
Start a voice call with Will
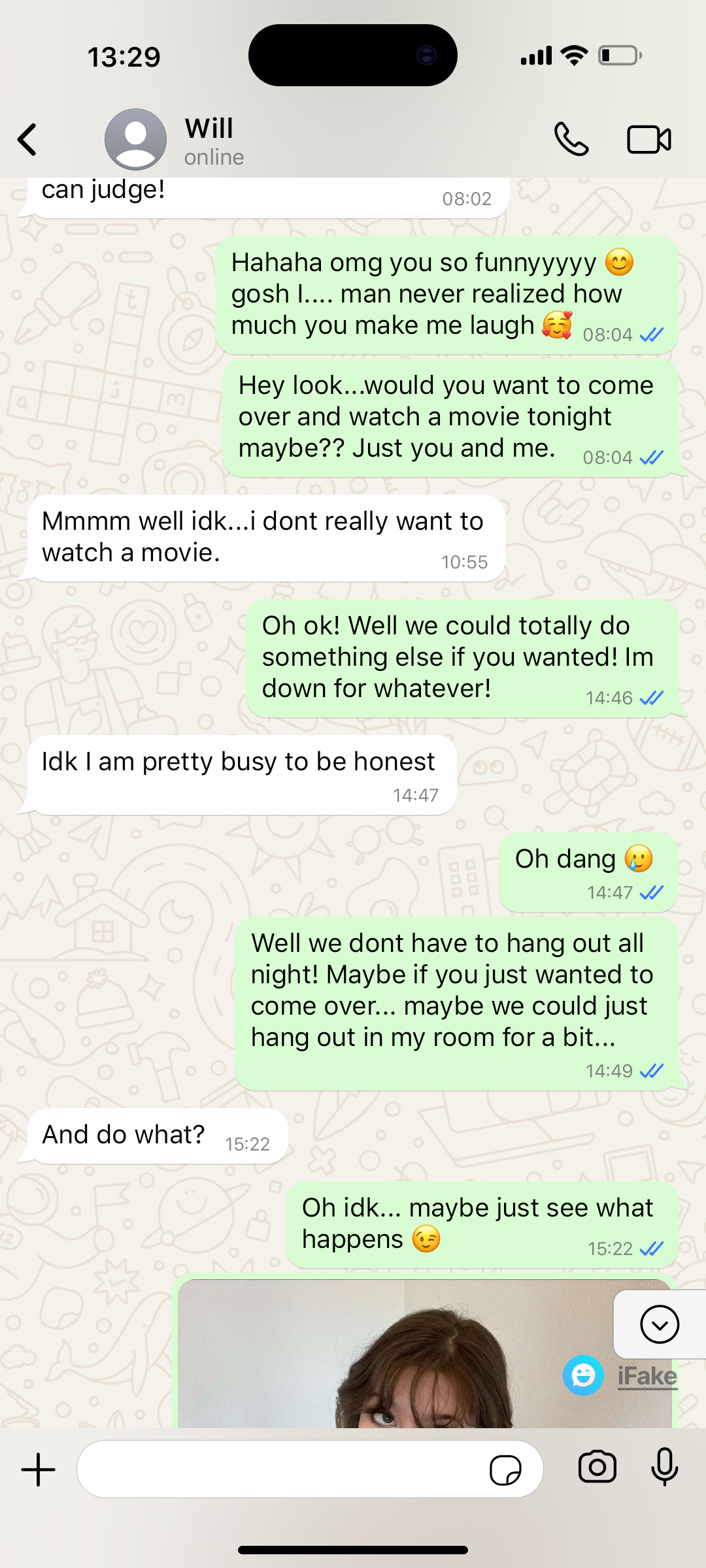pos(571,139)
